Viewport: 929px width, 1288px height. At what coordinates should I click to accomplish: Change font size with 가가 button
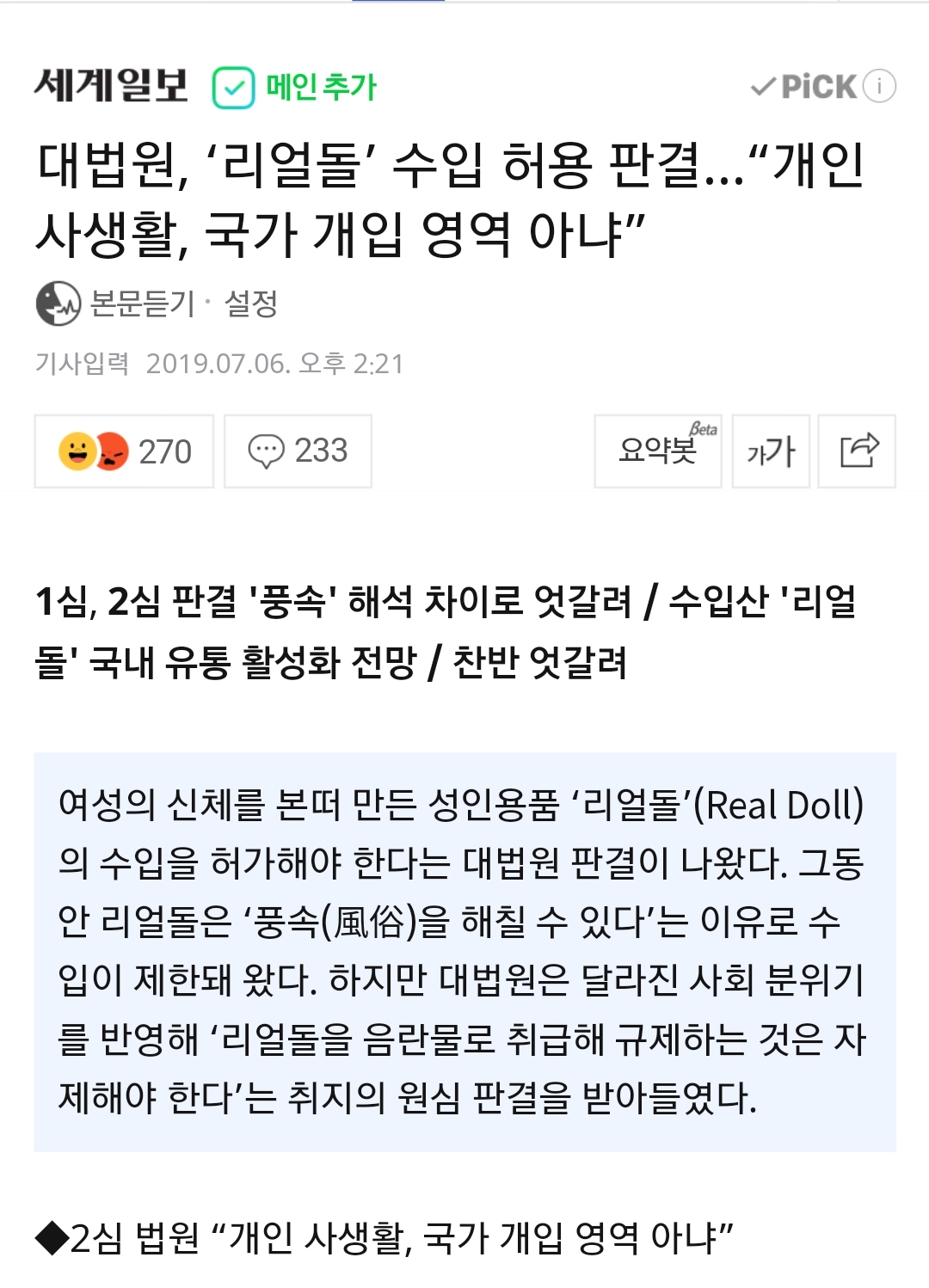[x=771, y=451]
